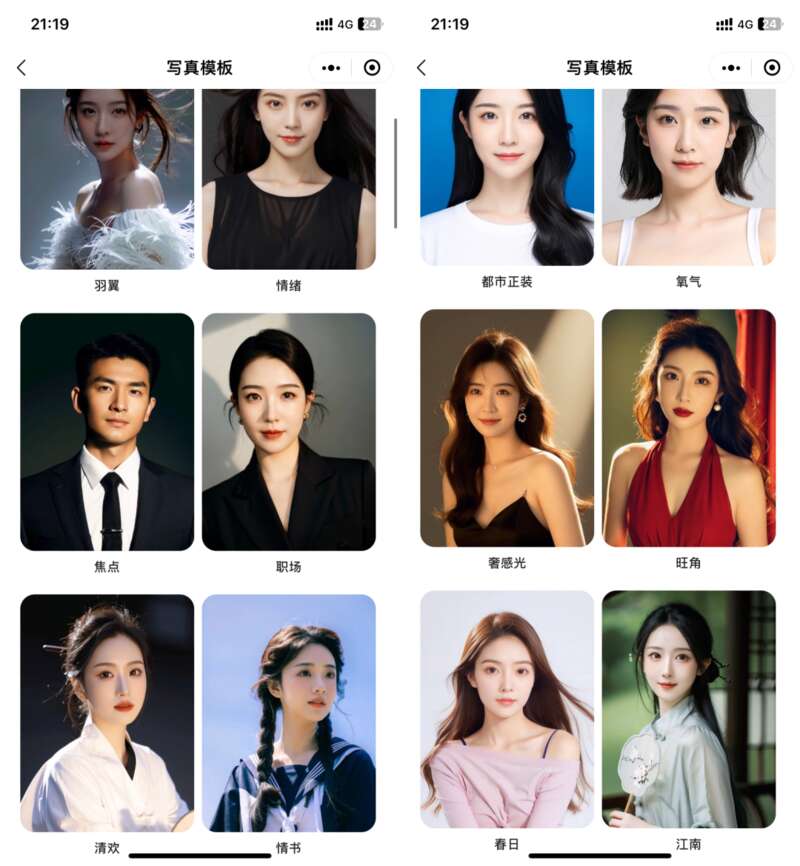
Task: Open the 春日 template
Action: pyautogui.click(x=507, y=708)
